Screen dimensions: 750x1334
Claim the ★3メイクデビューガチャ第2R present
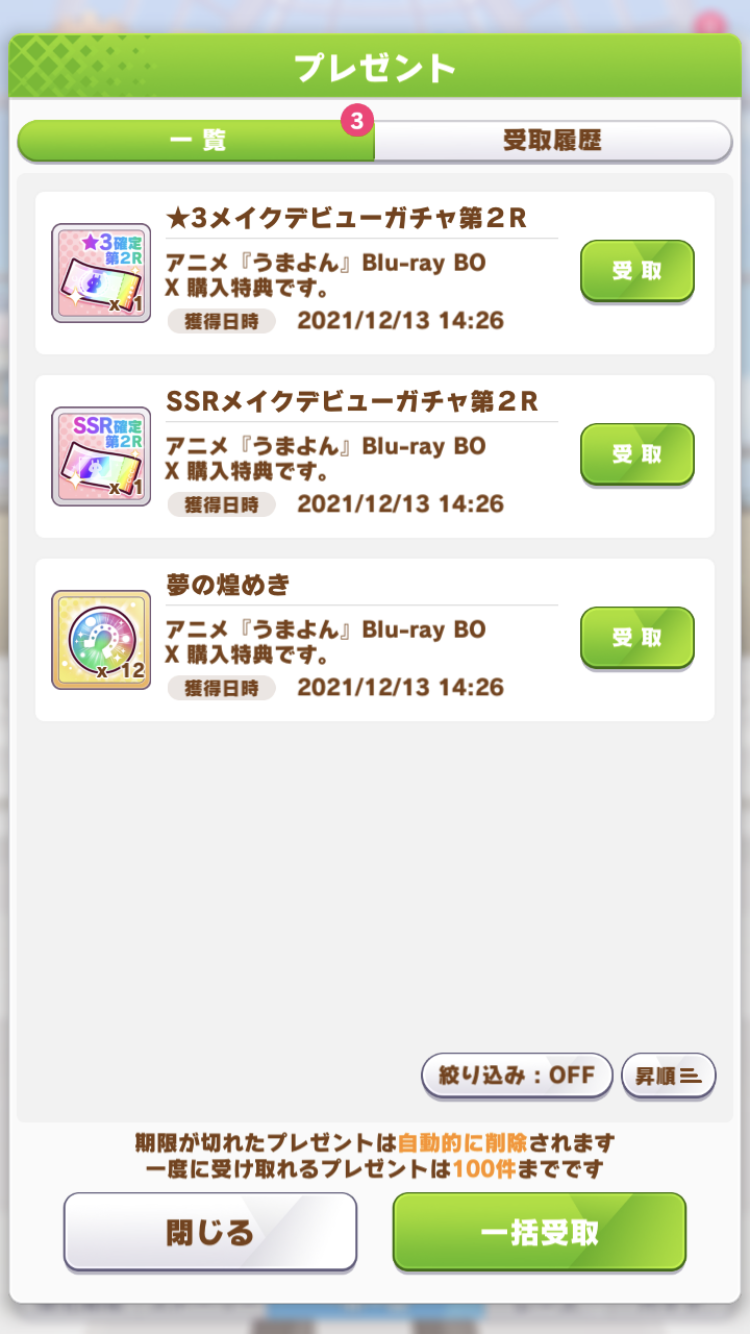pos(637,270)
